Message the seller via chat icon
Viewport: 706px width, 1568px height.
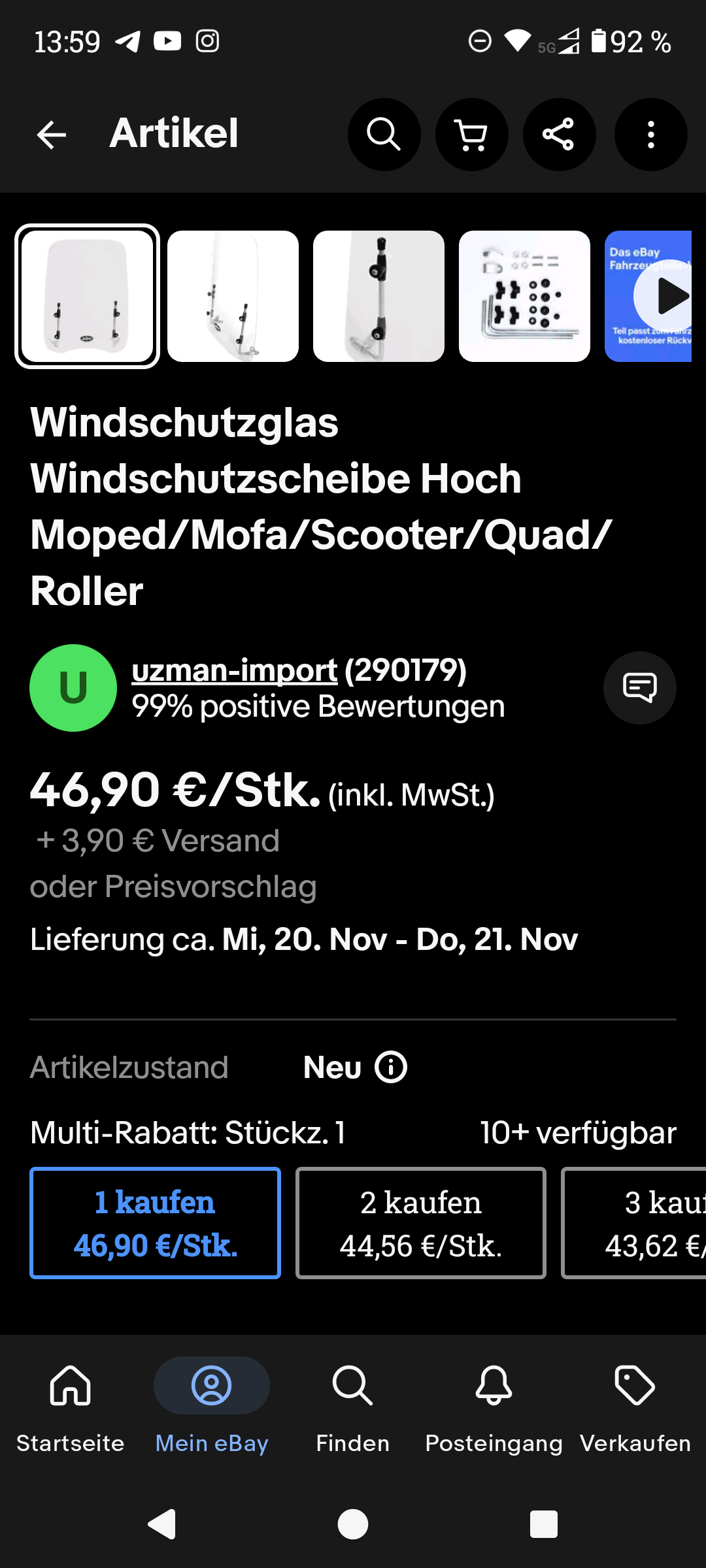(x=639, y=688)
